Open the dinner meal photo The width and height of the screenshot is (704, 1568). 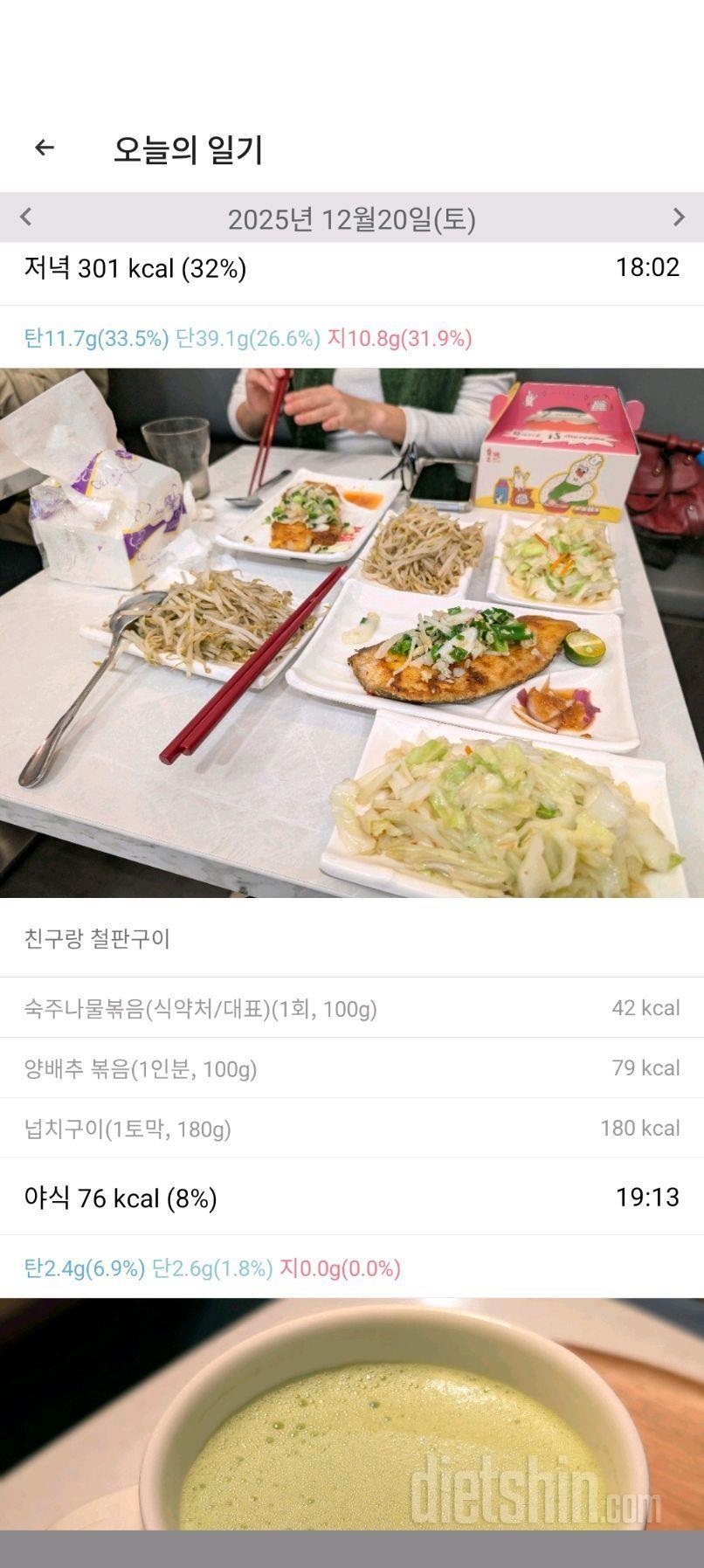351,632
